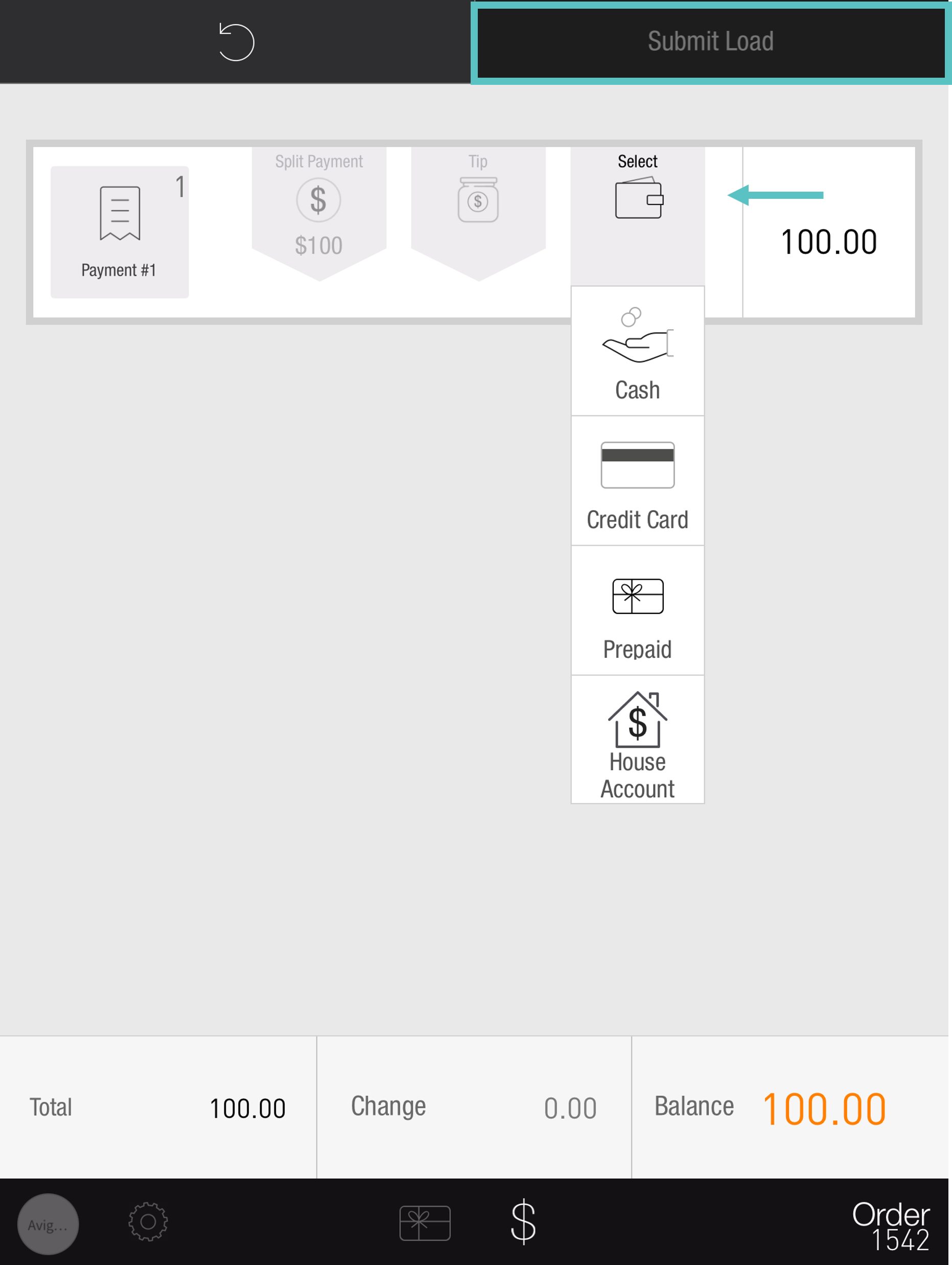Open settings gear icon
Screen dimensions: 952x1265
point(148,1222)
